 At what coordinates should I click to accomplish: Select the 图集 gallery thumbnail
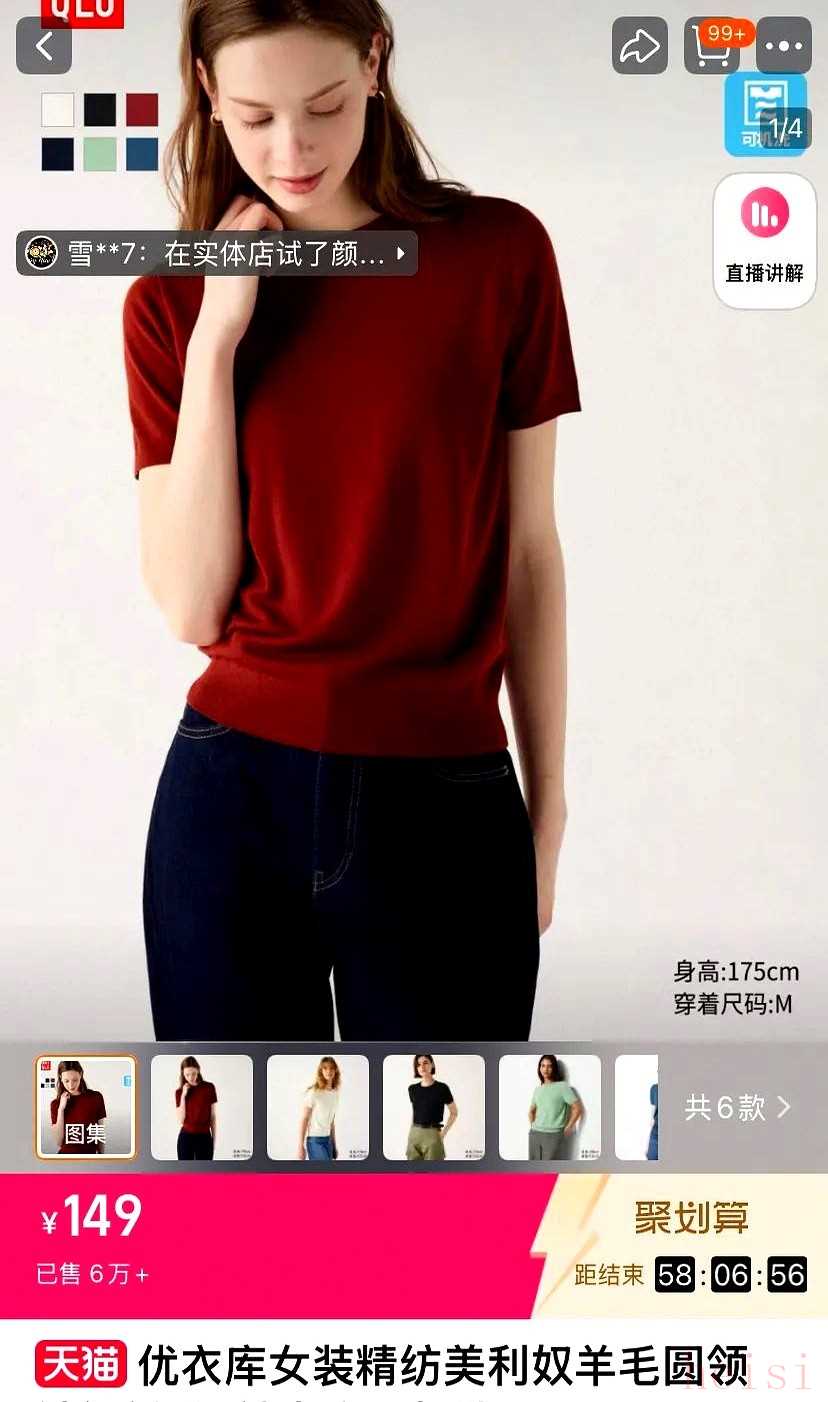(x=86, y=1107)
